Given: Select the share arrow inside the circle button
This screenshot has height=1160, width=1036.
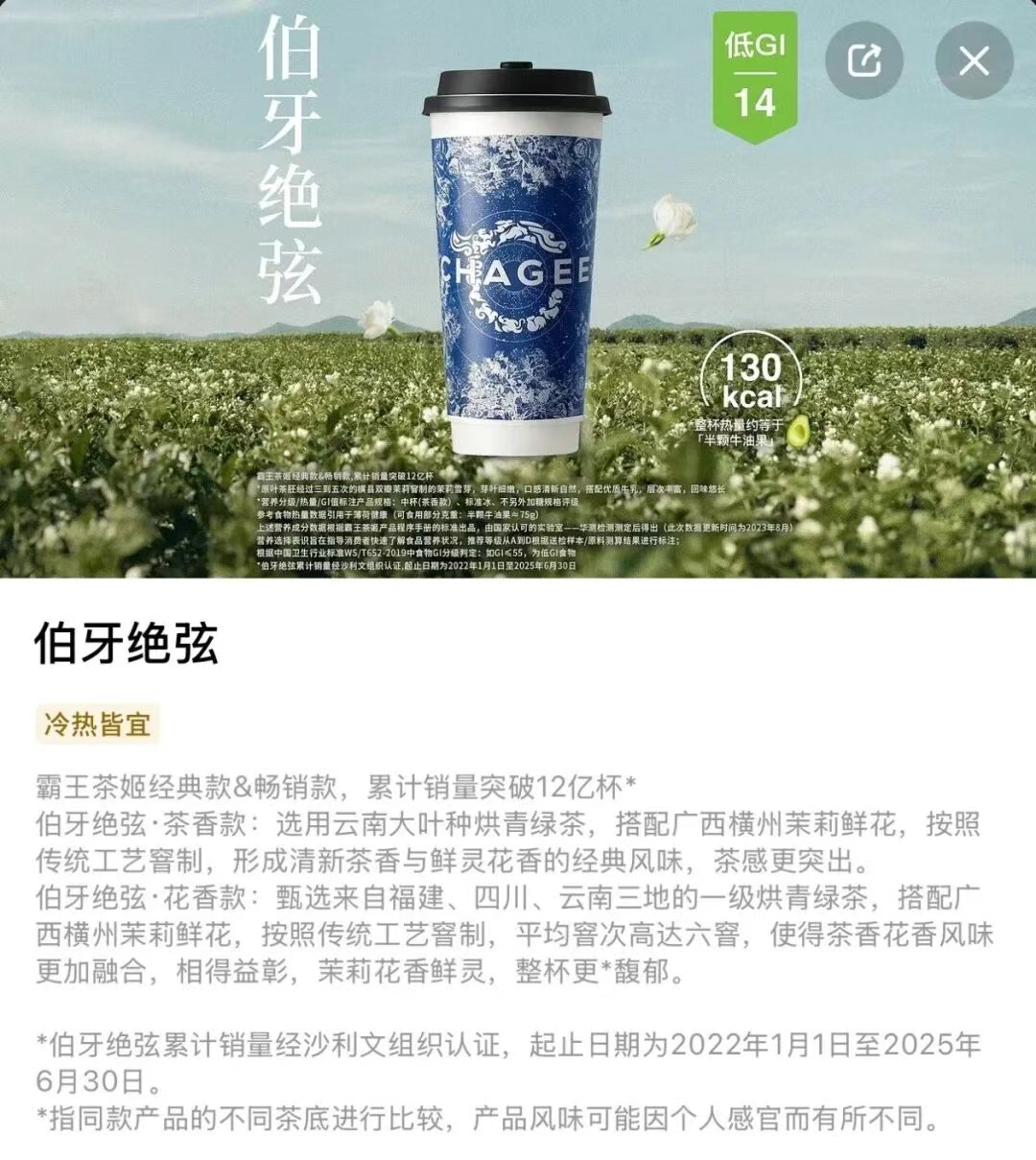Looking at the screenshot, I should click(866, 59).
